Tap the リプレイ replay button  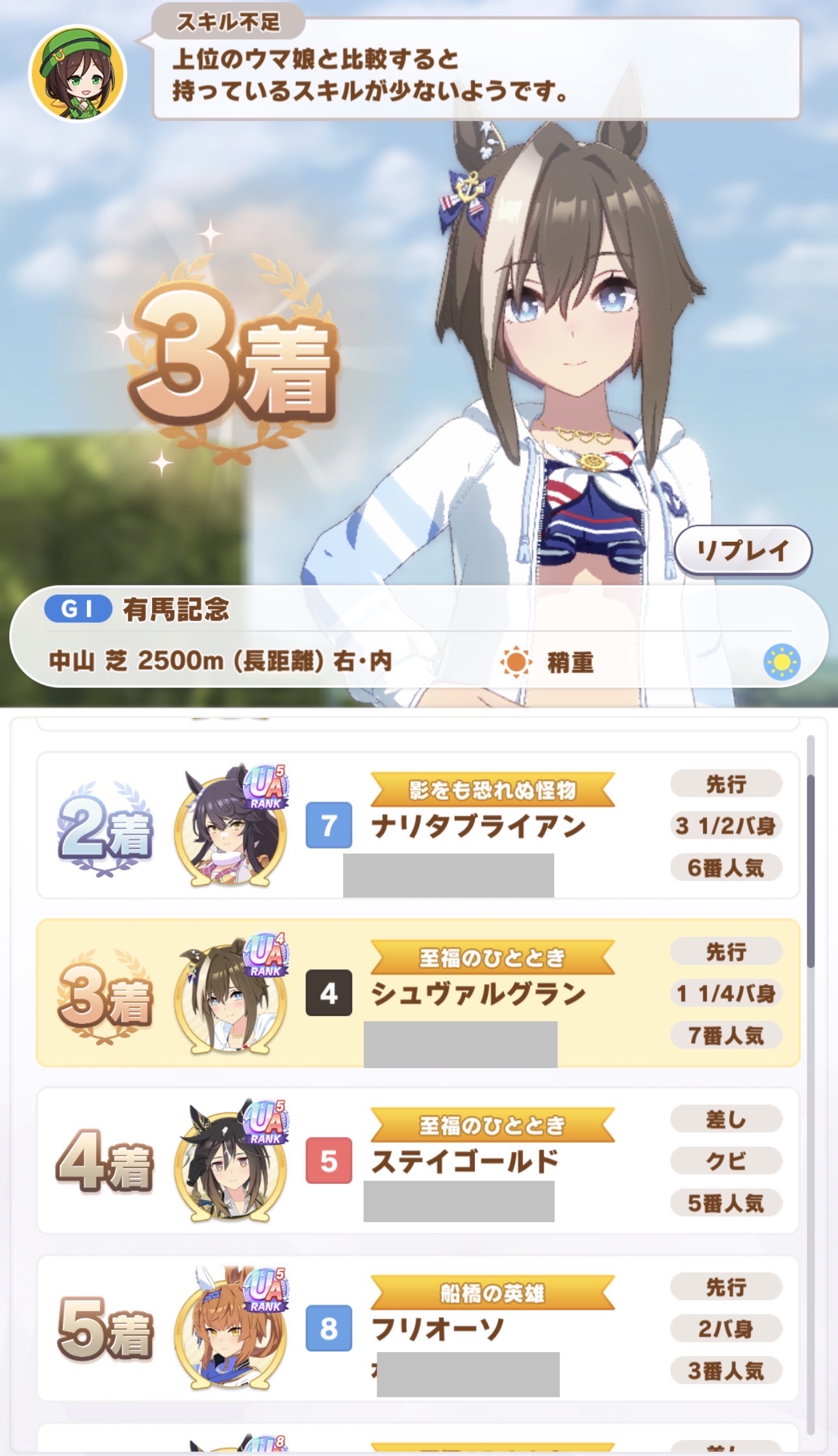743,550
